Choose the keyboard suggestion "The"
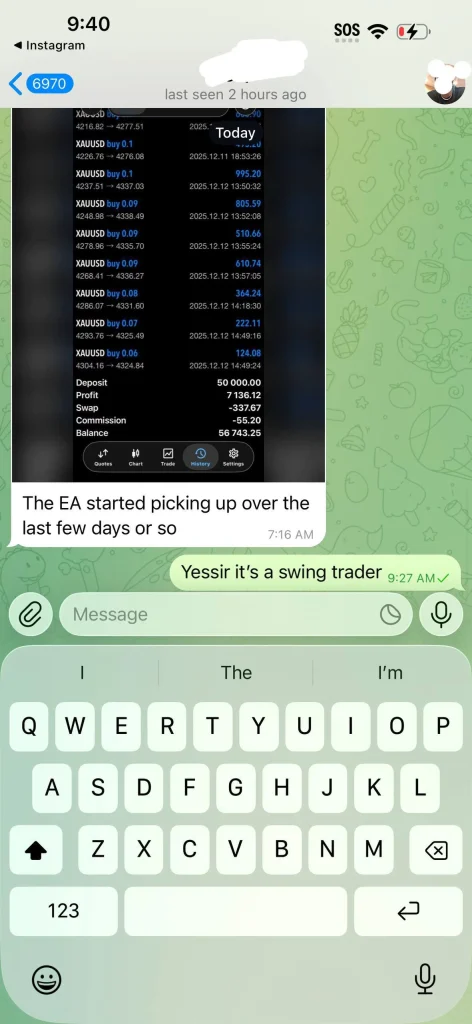This screenshot has height=1024, width=472. (236, 673)
